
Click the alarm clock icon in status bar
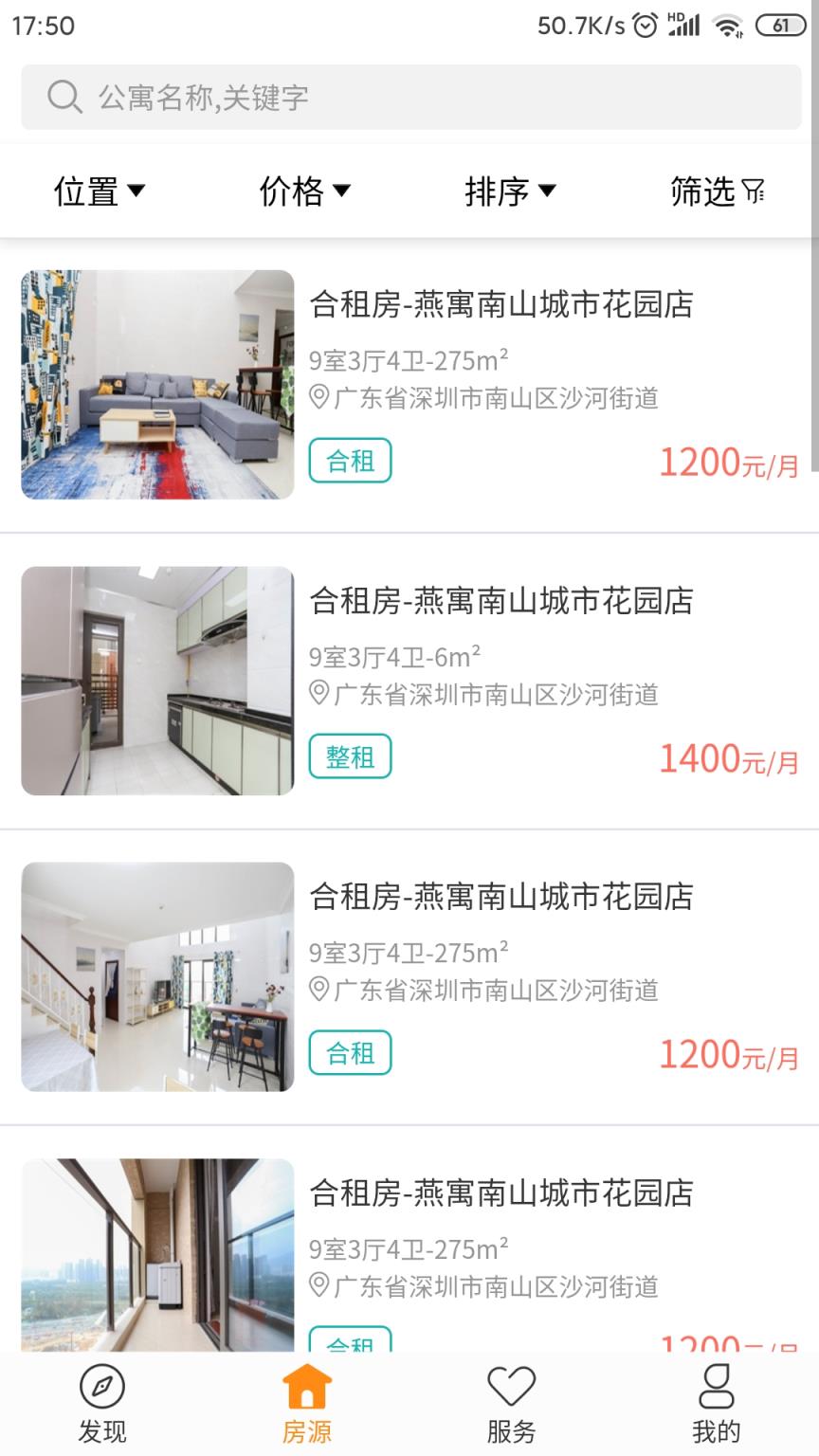pos(646,27)
